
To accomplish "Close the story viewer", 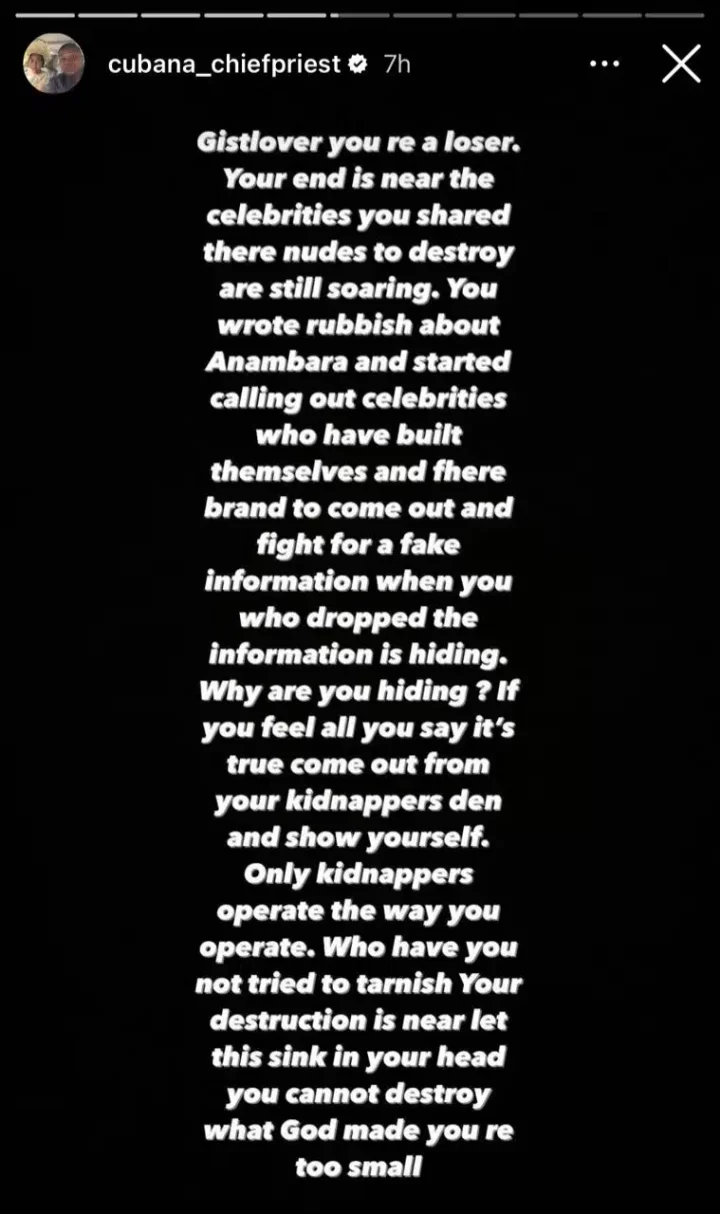I will tap(681, 64).
